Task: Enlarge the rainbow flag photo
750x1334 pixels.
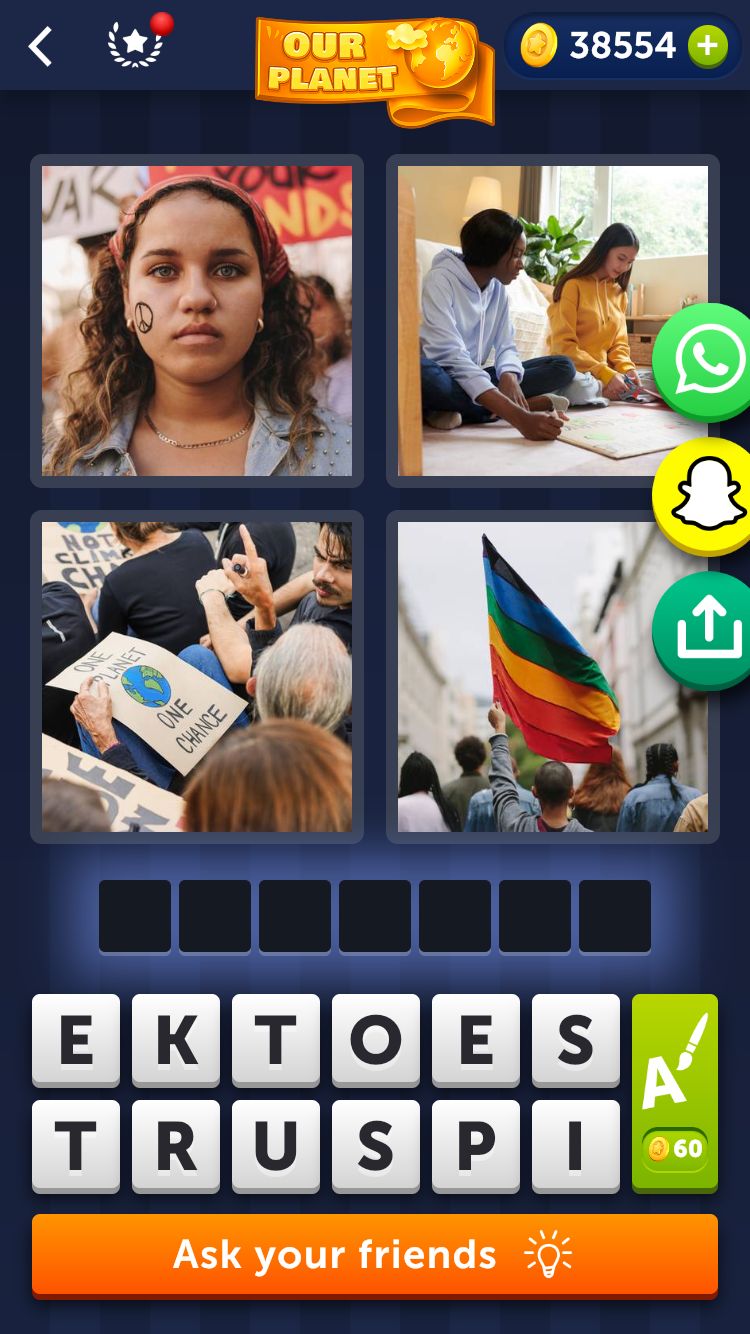Action: click(552, 676)
